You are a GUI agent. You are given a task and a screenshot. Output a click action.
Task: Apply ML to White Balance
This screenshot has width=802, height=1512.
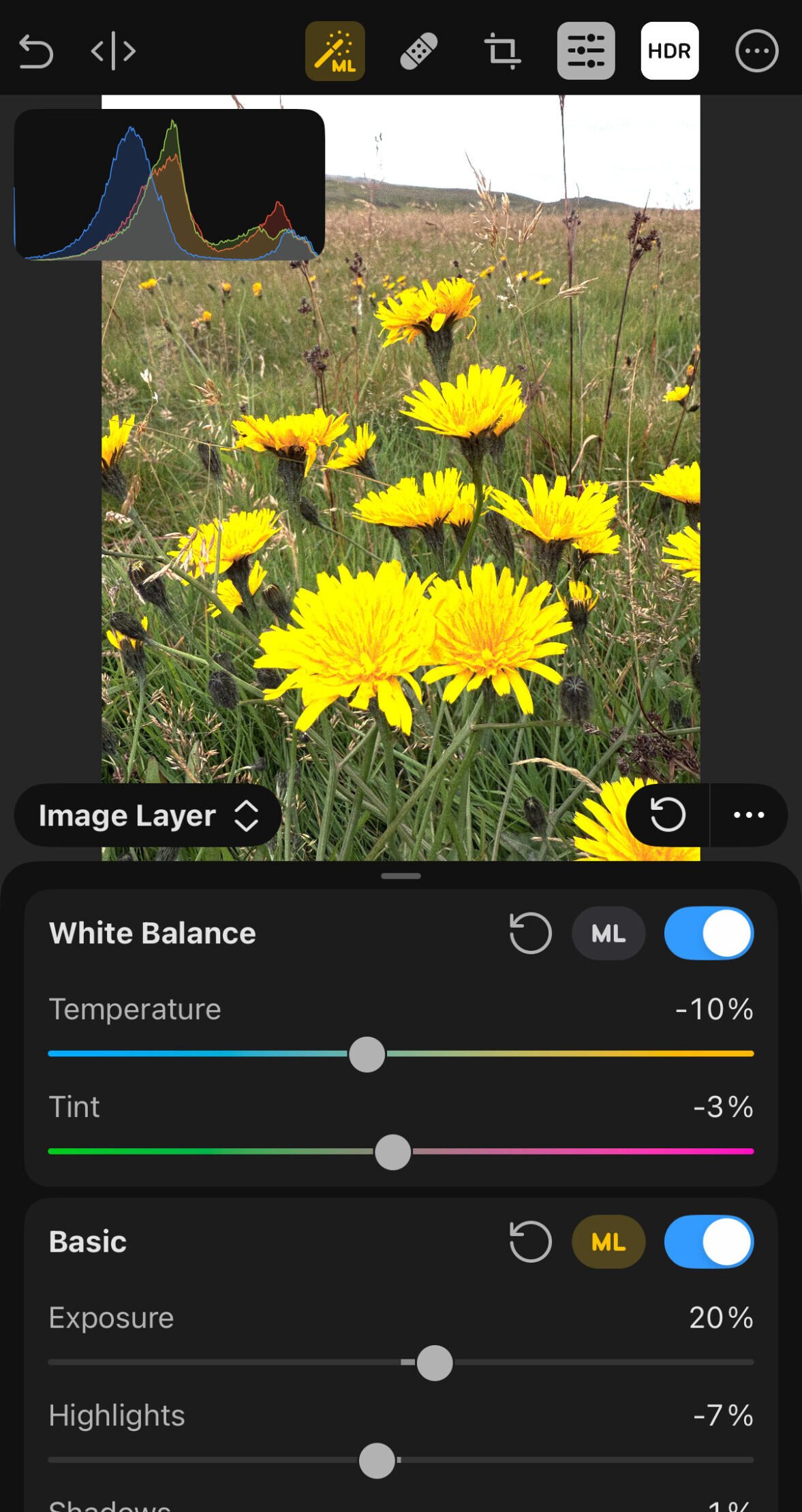pyautogui.click(x=608, y=933)
